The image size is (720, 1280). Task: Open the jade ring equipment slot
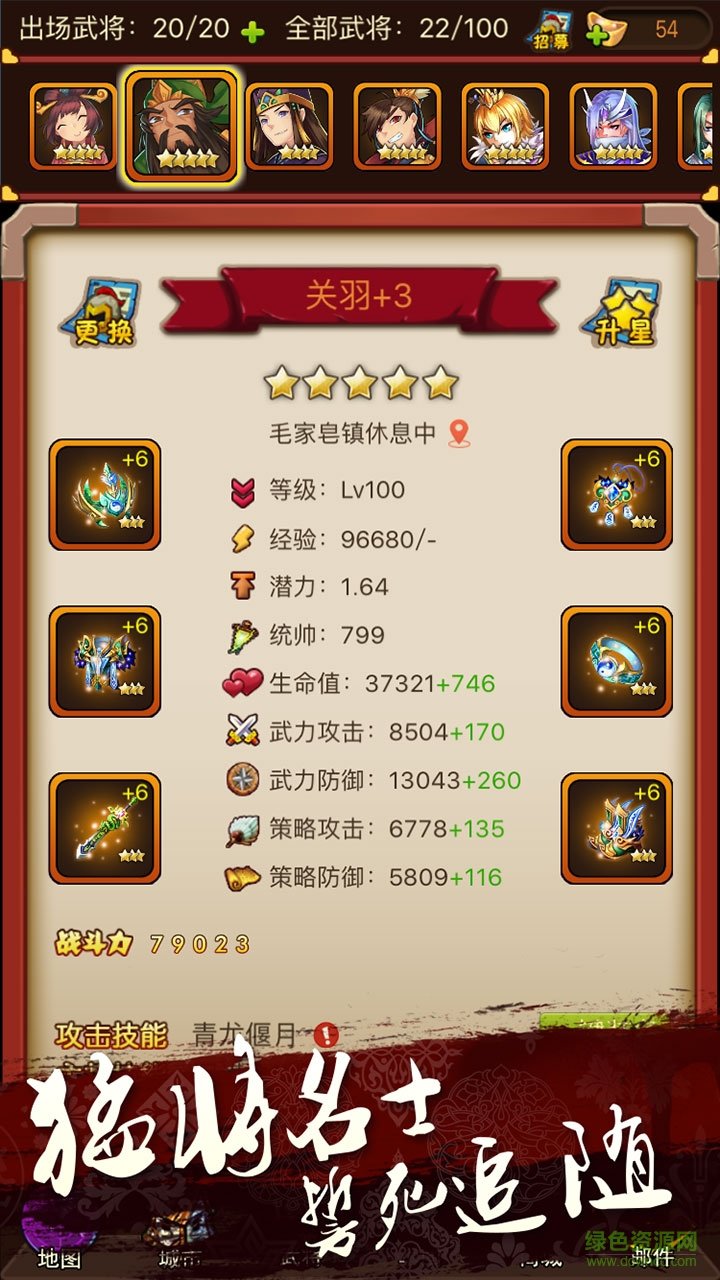616,661
